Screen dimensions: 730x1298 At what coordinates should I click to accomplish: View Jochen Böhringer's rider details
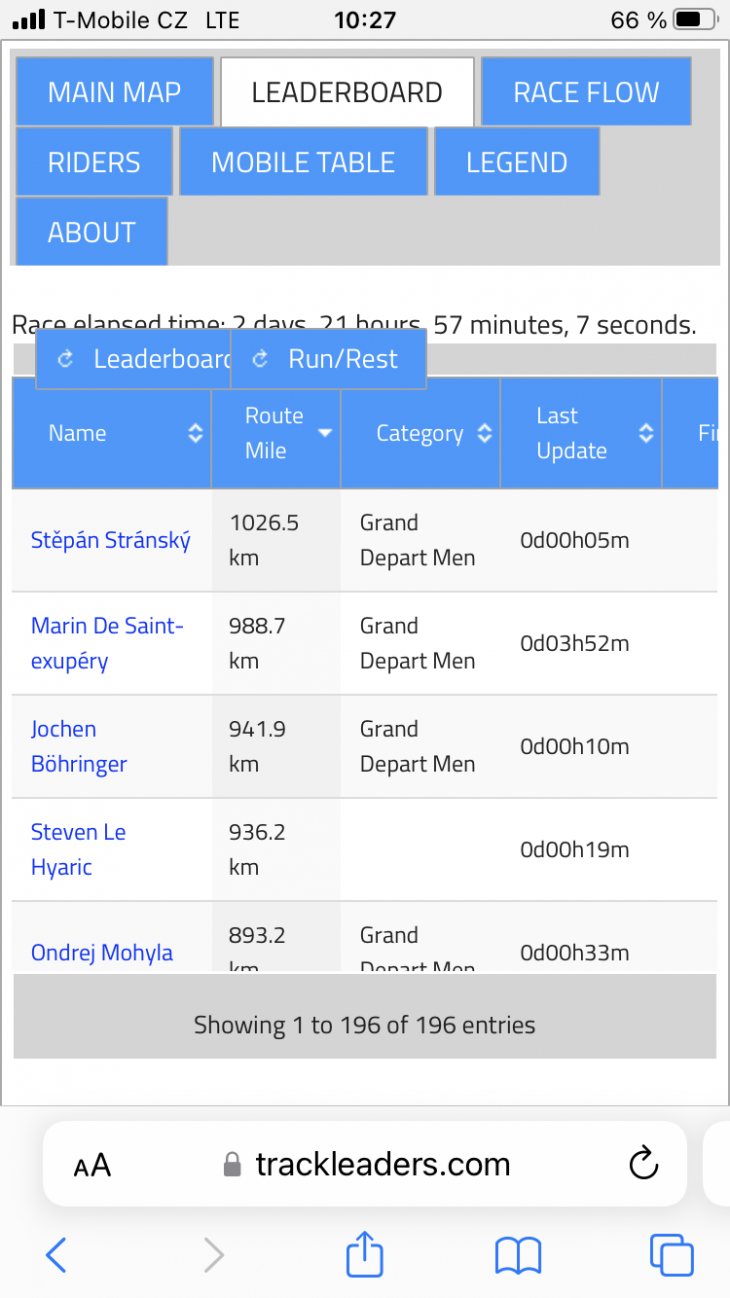click(x=79, y=746)
